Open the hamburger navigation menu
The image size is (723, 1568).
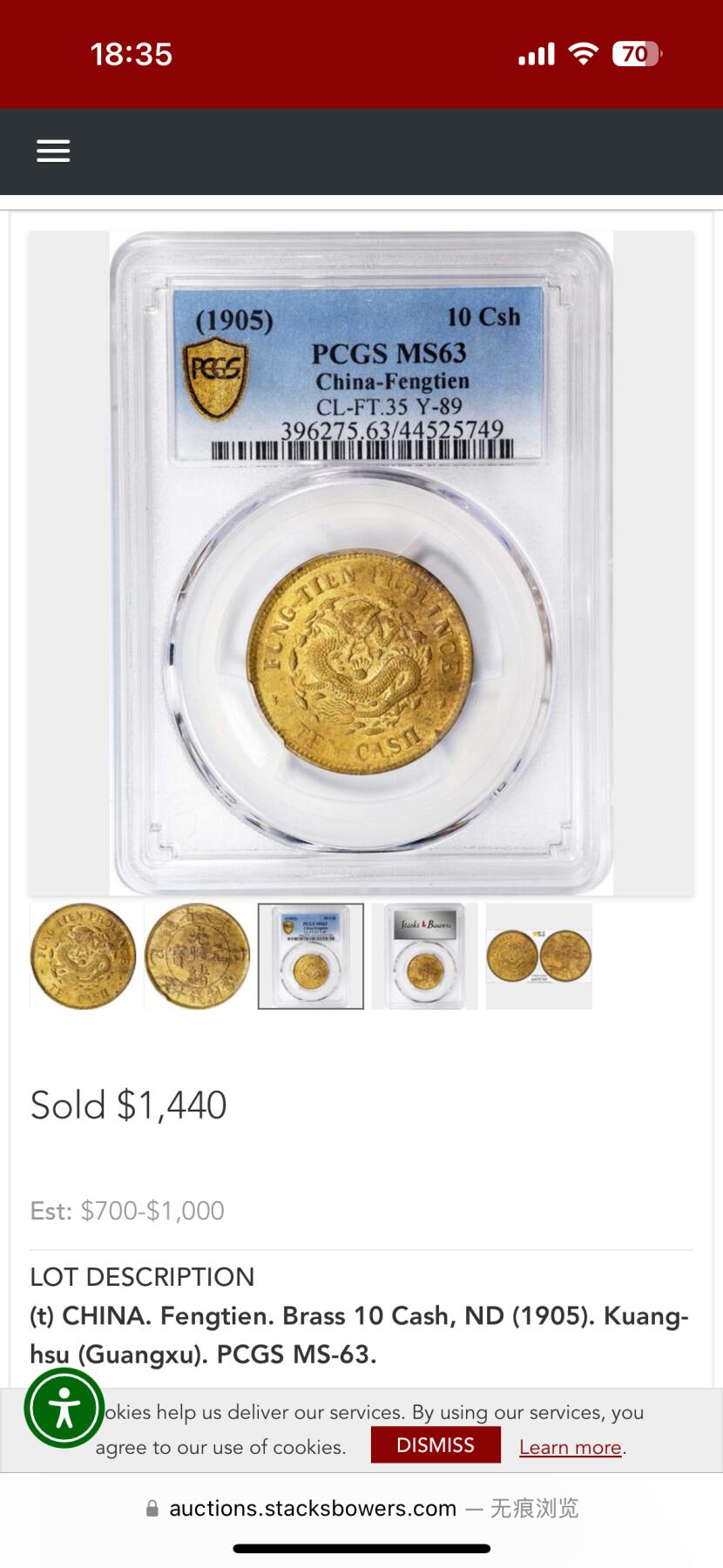53,151
